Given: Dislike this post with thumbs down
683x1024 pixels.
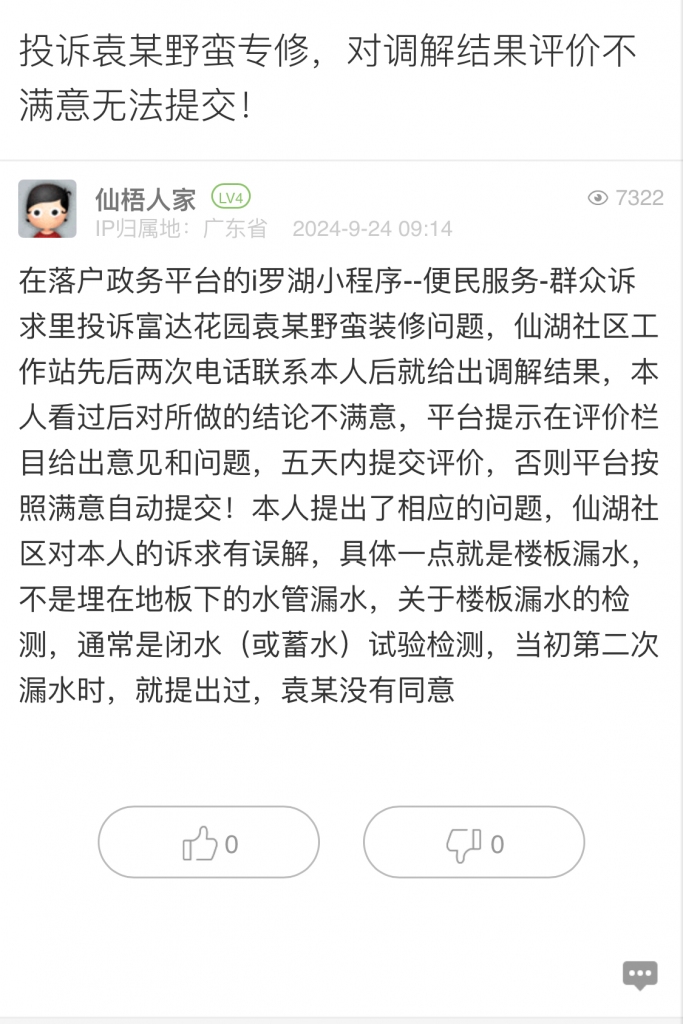Looking at the screenshot, I should coord(474,843).
